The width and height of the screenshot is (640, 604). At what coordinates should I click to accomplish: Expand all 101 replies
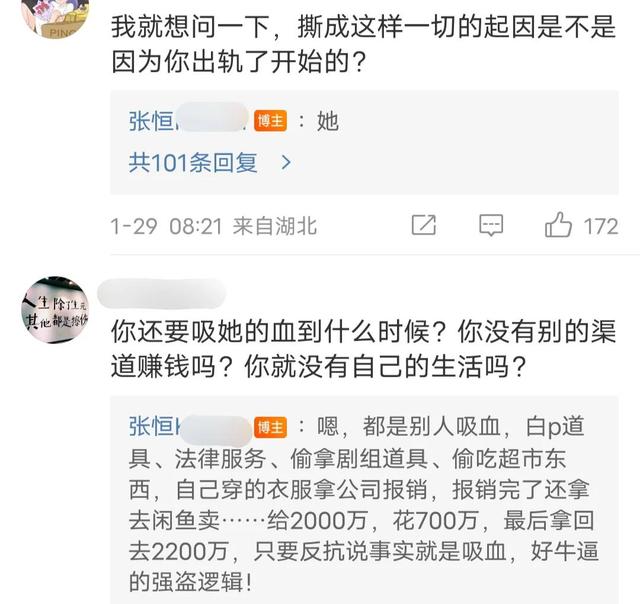209,162
